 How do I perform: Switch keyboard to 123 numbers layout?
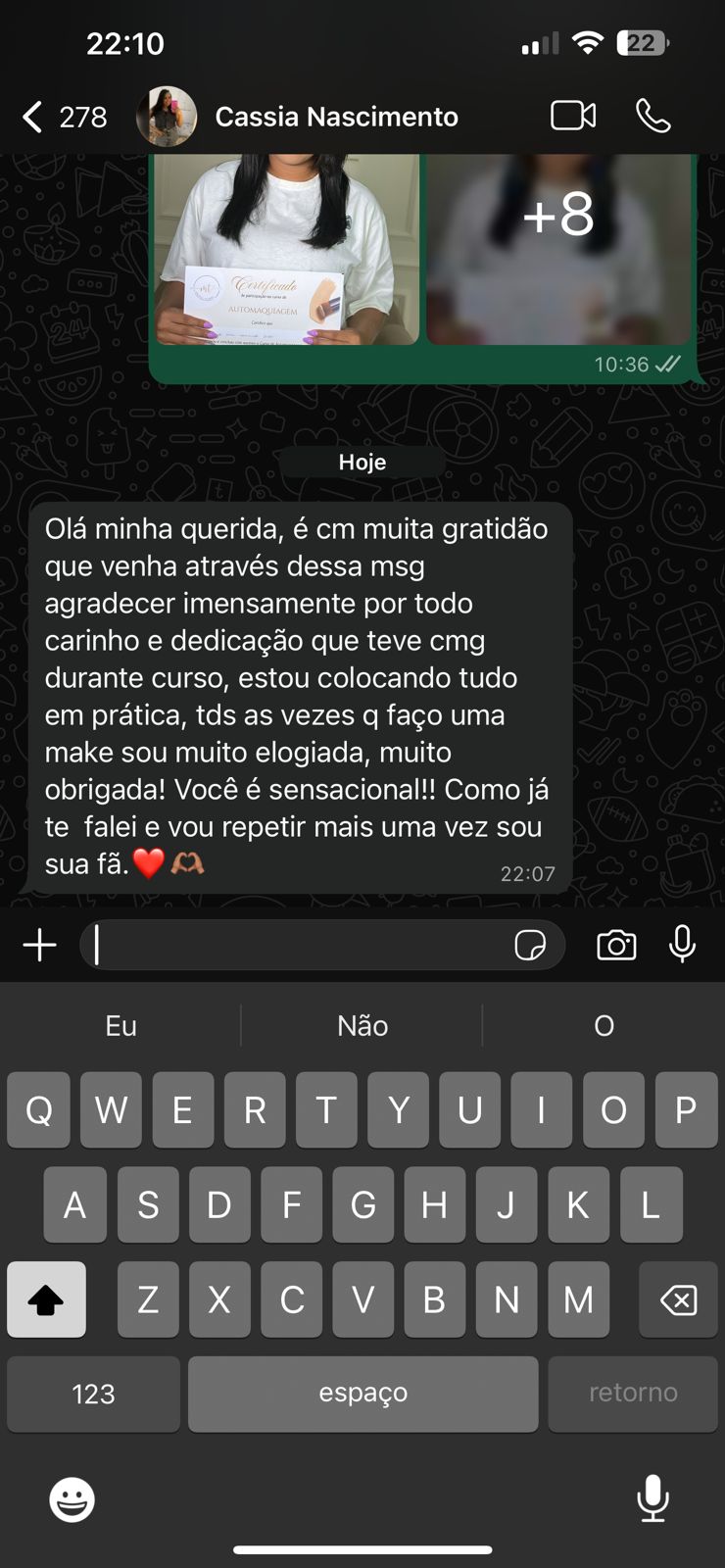[x=93, y=1394]
